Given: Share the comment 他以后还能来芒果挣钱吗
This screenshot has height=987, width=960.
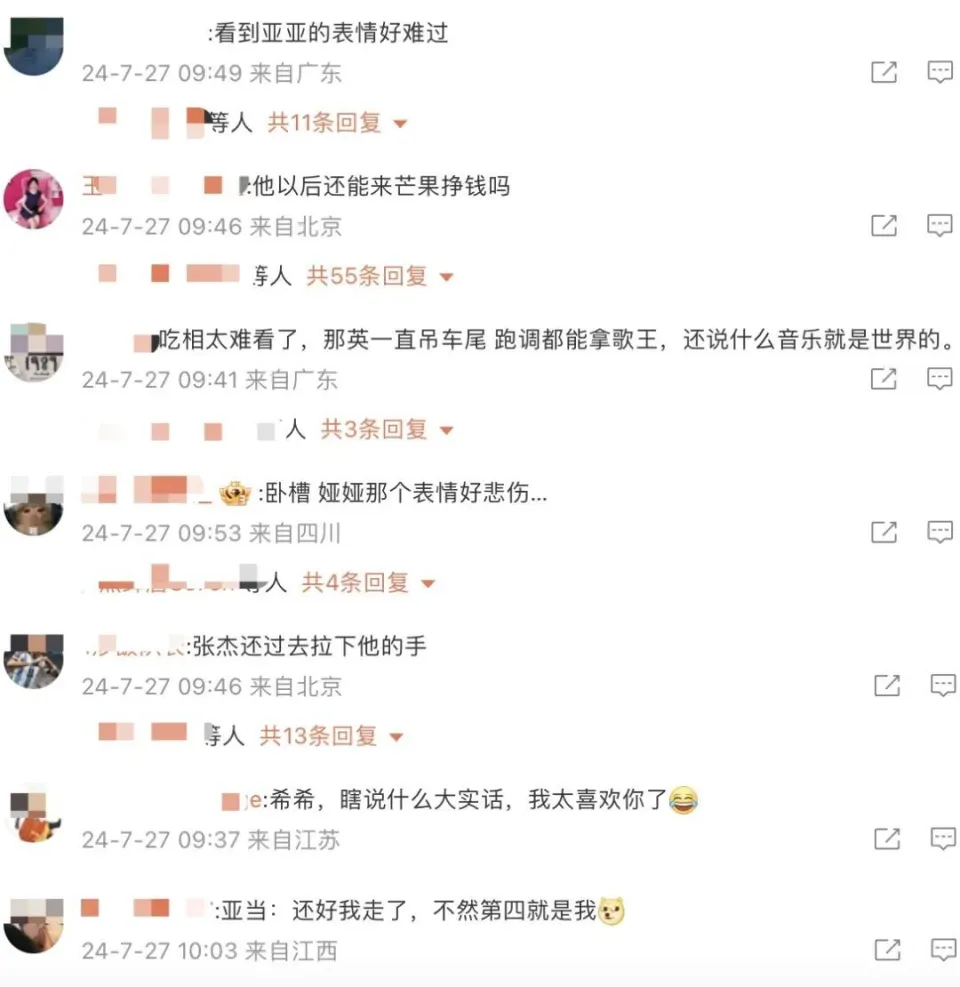Looking at the screenshot, I should click(884, 225).
